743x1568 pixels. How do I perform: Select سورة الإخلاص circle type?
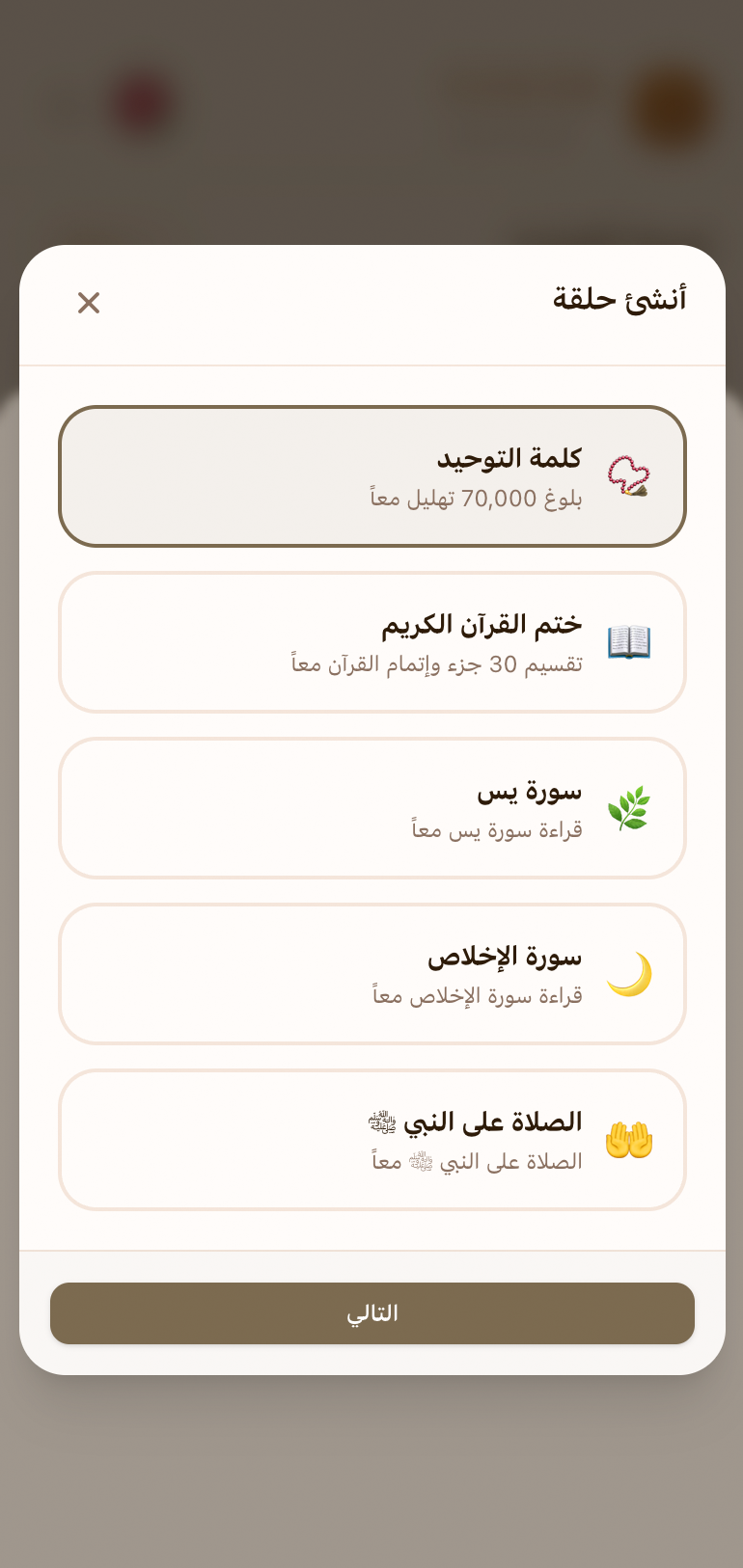pos(372,974)
